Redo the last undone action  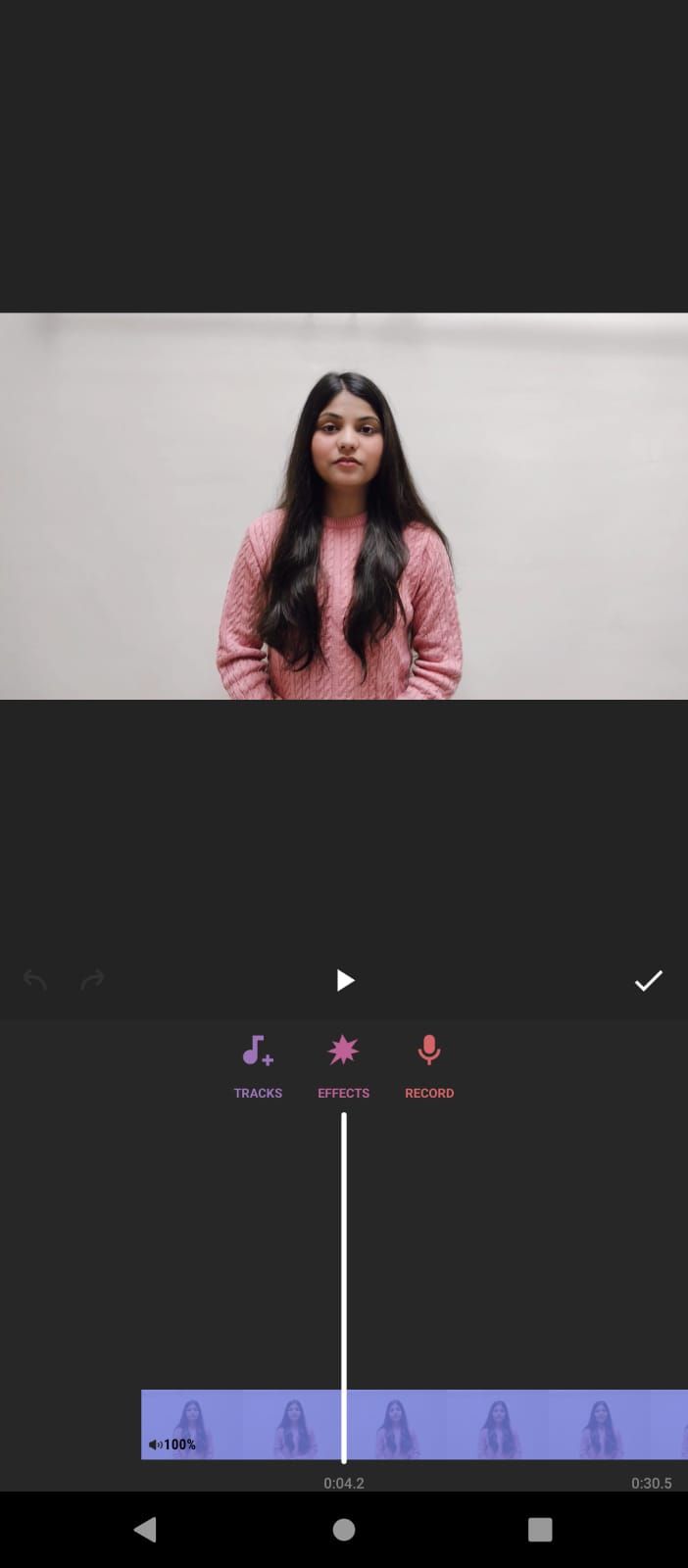(x=92, y=980)
